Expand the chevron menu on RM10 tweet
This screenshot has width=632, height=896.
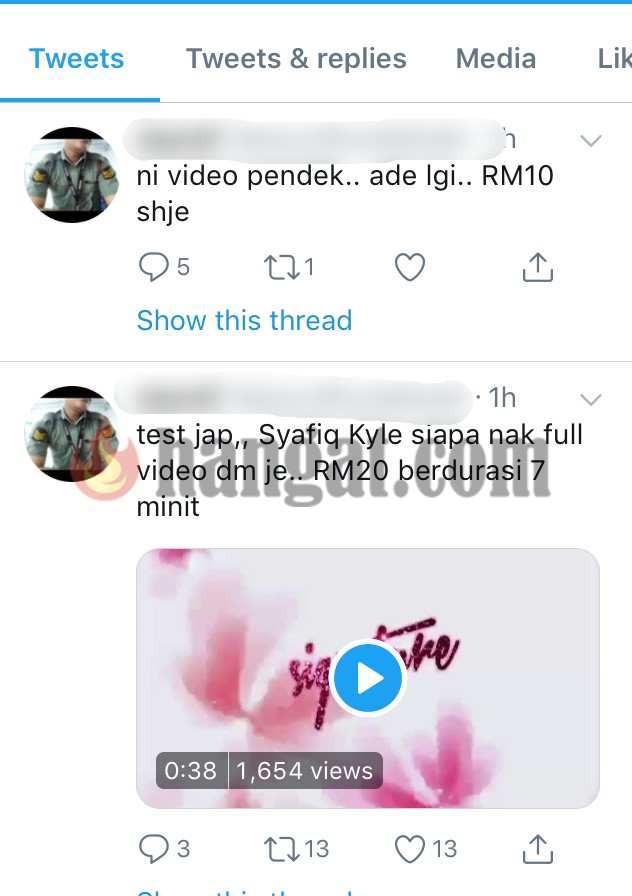pyautogui.click(x=590, y=141)
